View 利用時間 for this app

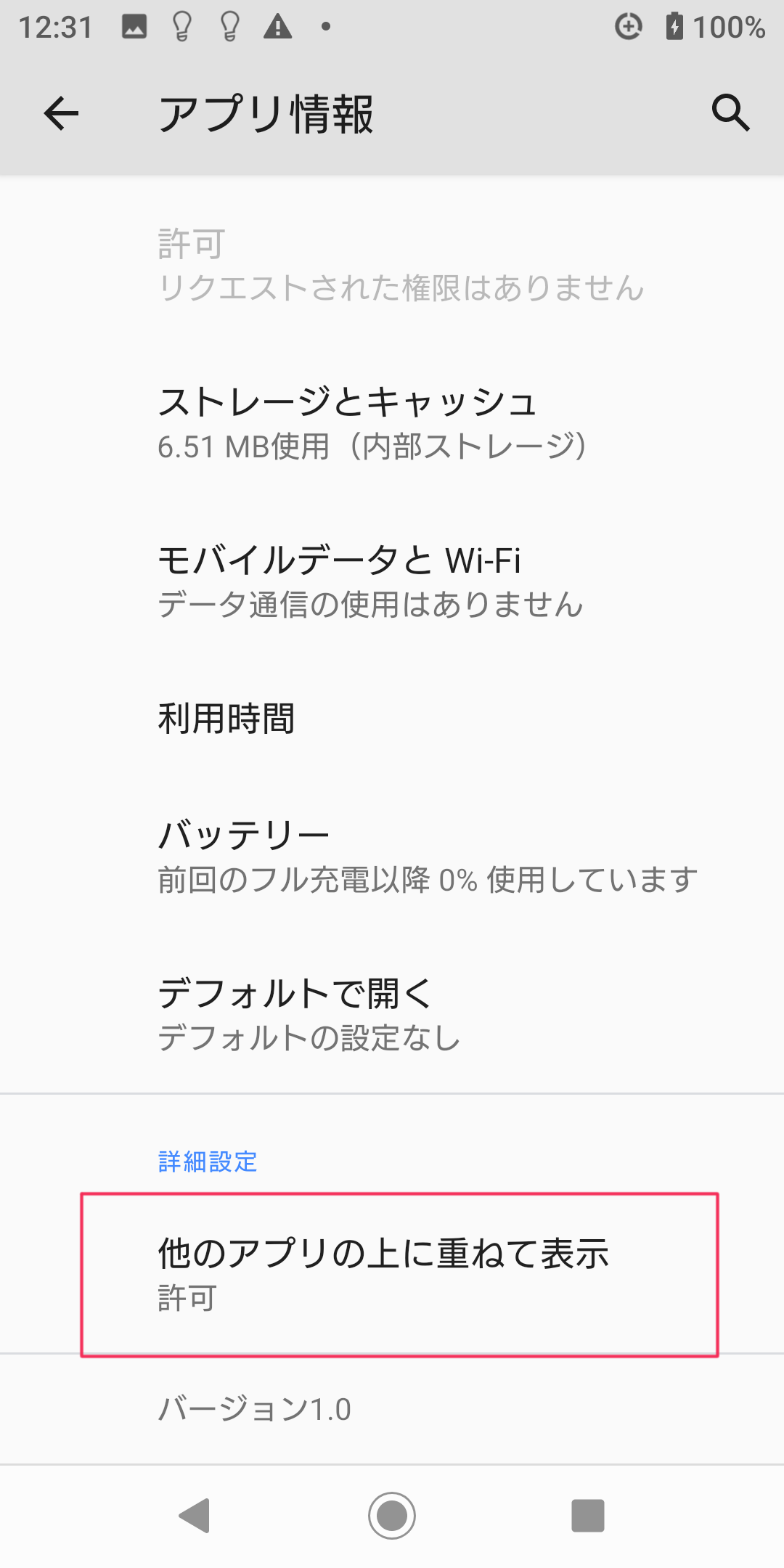(x=392, y=719)
